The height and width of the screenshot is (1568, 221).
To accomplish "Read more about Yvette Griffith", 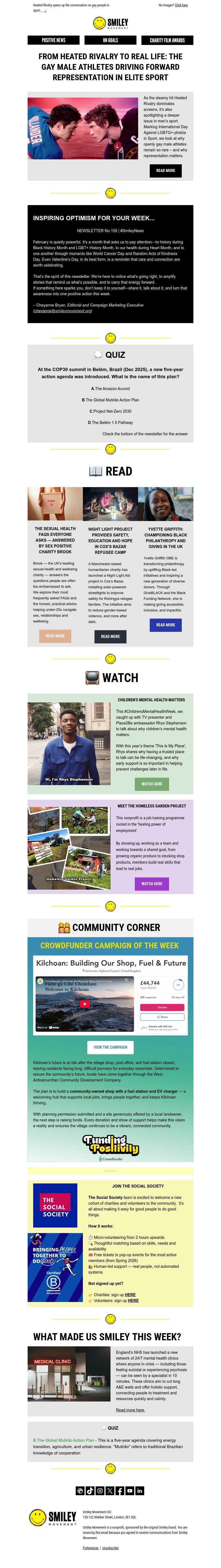I will [165, 624].
